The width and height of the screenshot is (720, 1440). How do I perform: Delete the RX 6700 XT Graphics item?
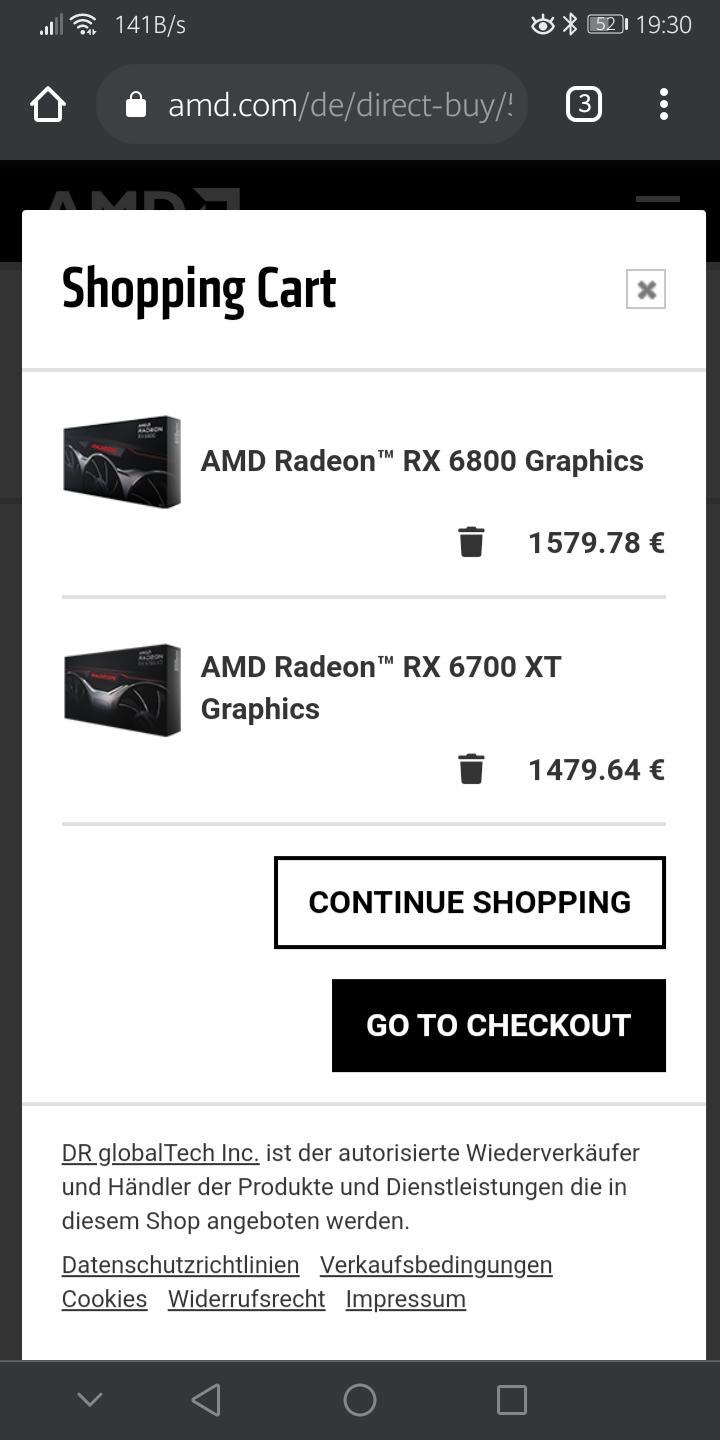click(x=471, y=769)
